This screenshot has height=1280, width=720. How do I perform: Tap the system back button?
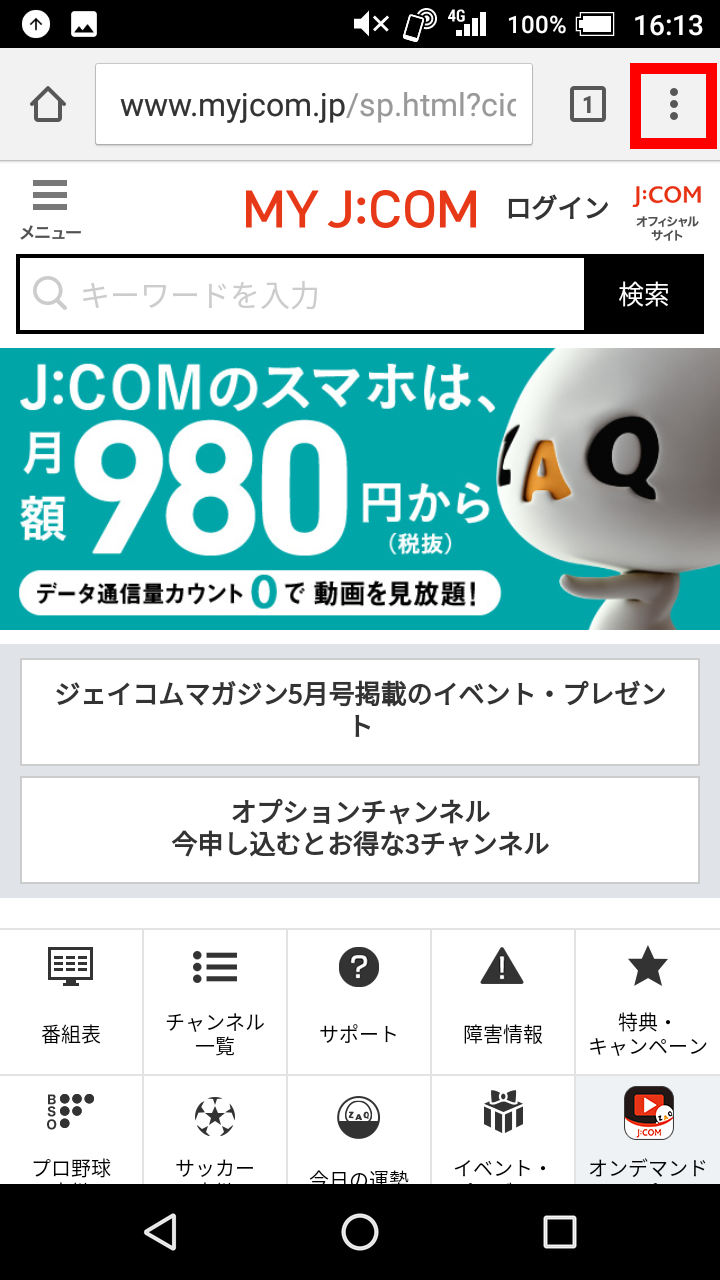click(160, 1232)
